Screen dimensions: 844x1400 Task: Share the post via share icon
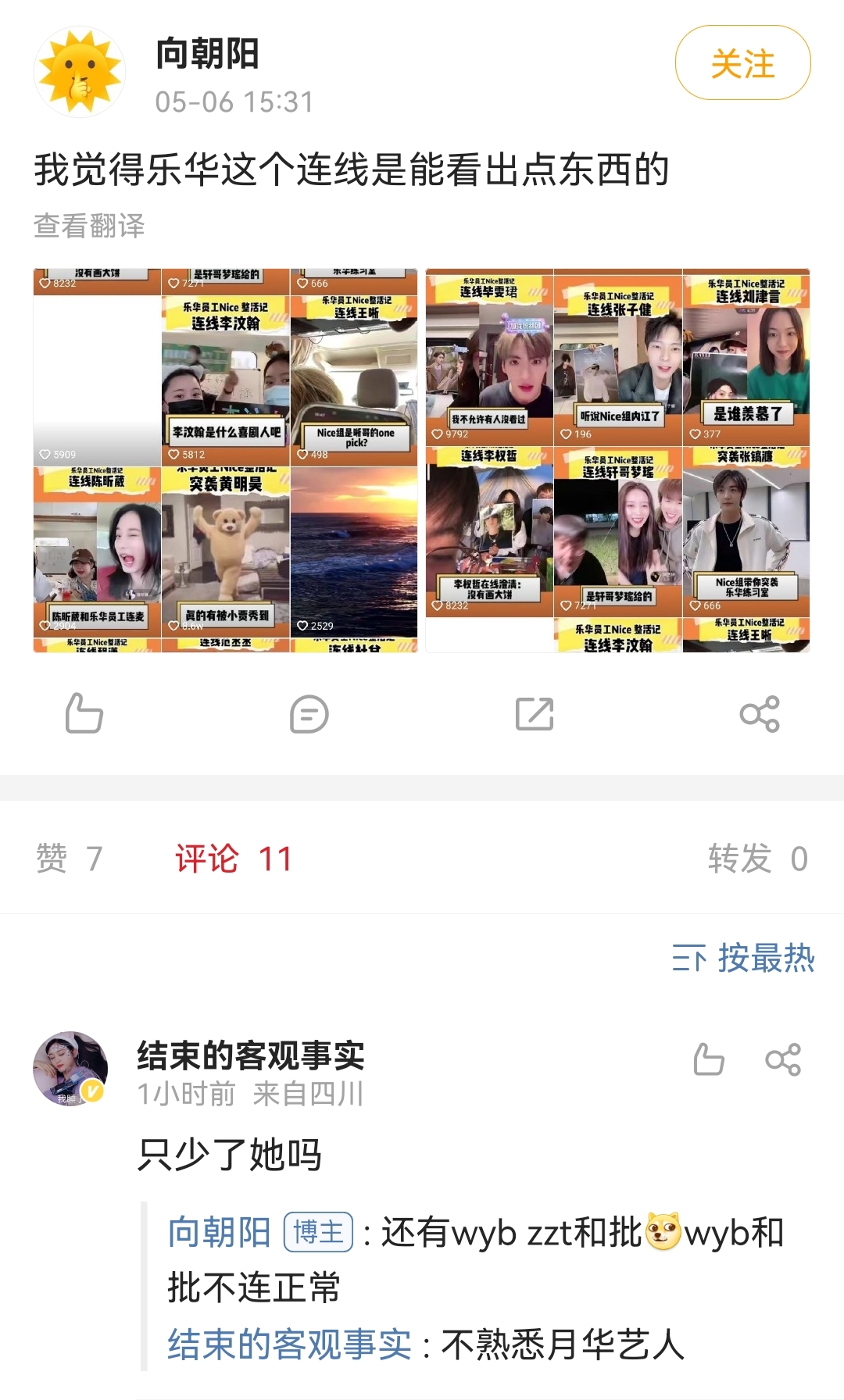click(760, 714)
